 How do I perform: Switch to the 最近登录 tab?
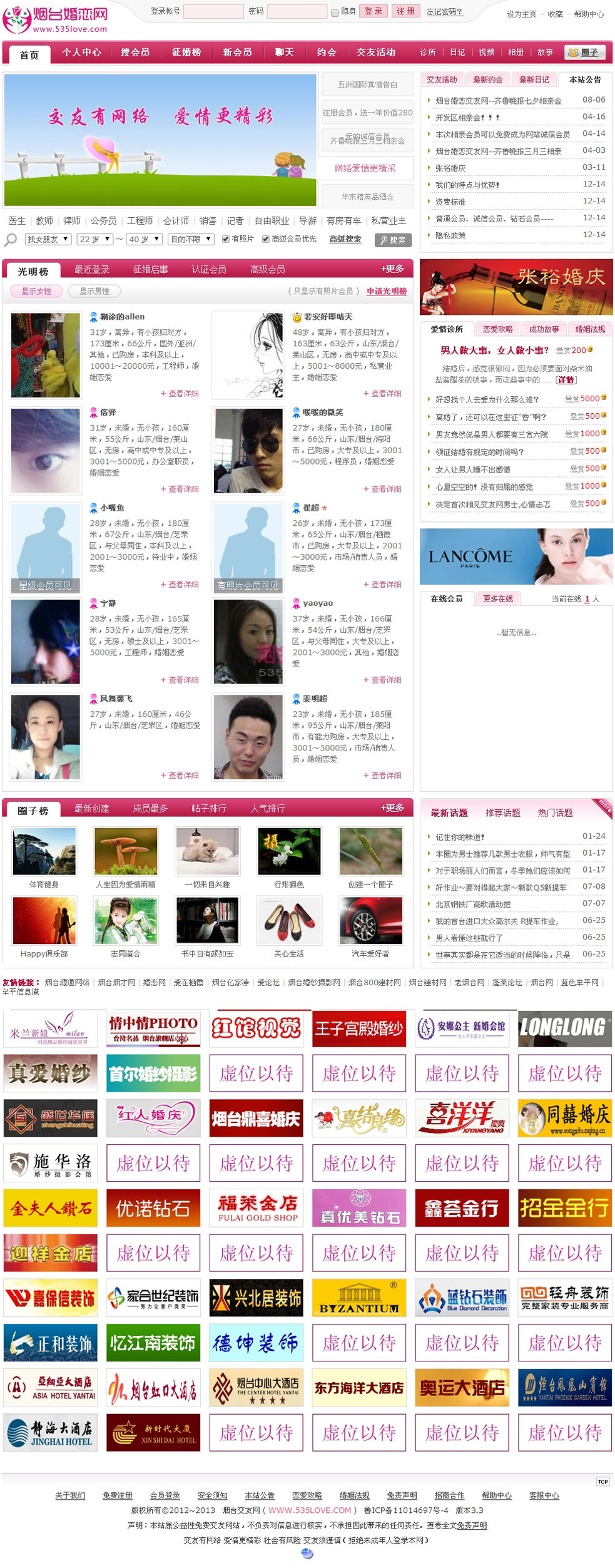pos(92,270)
